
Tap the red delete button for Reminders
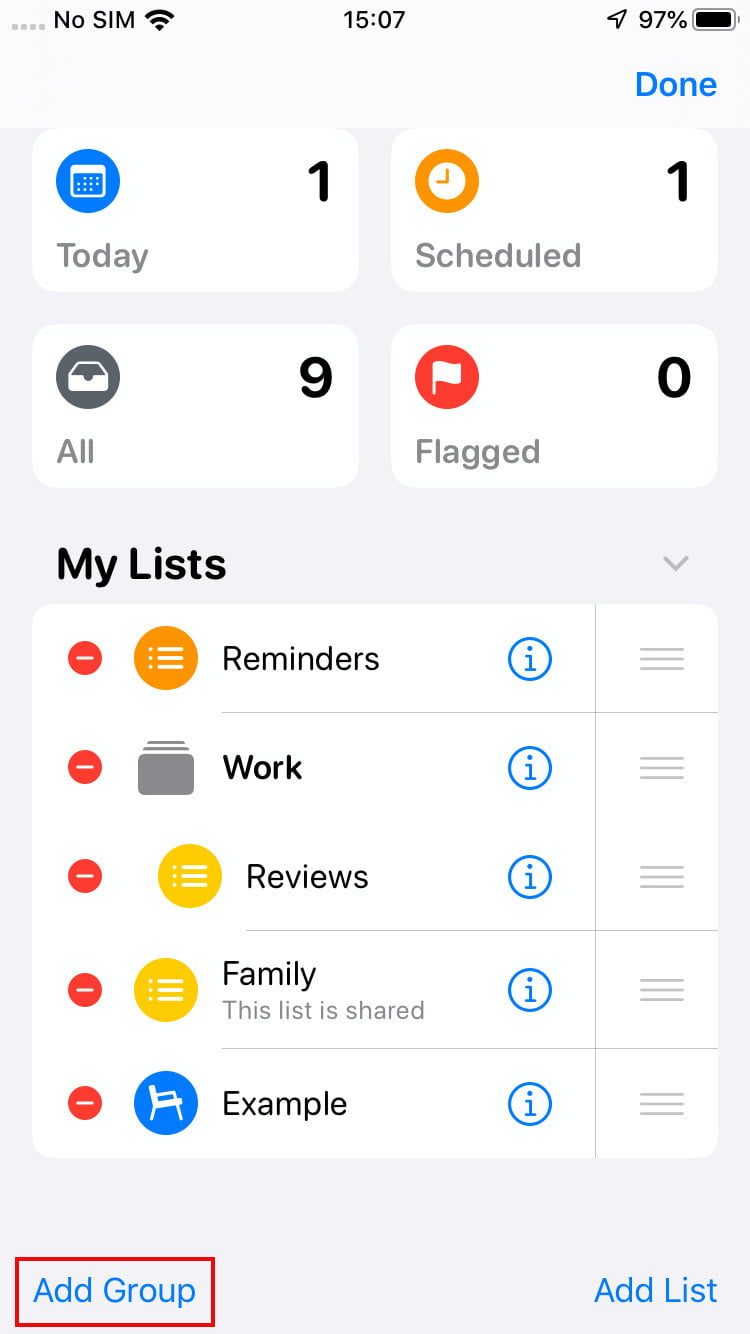tap(85, 659)
